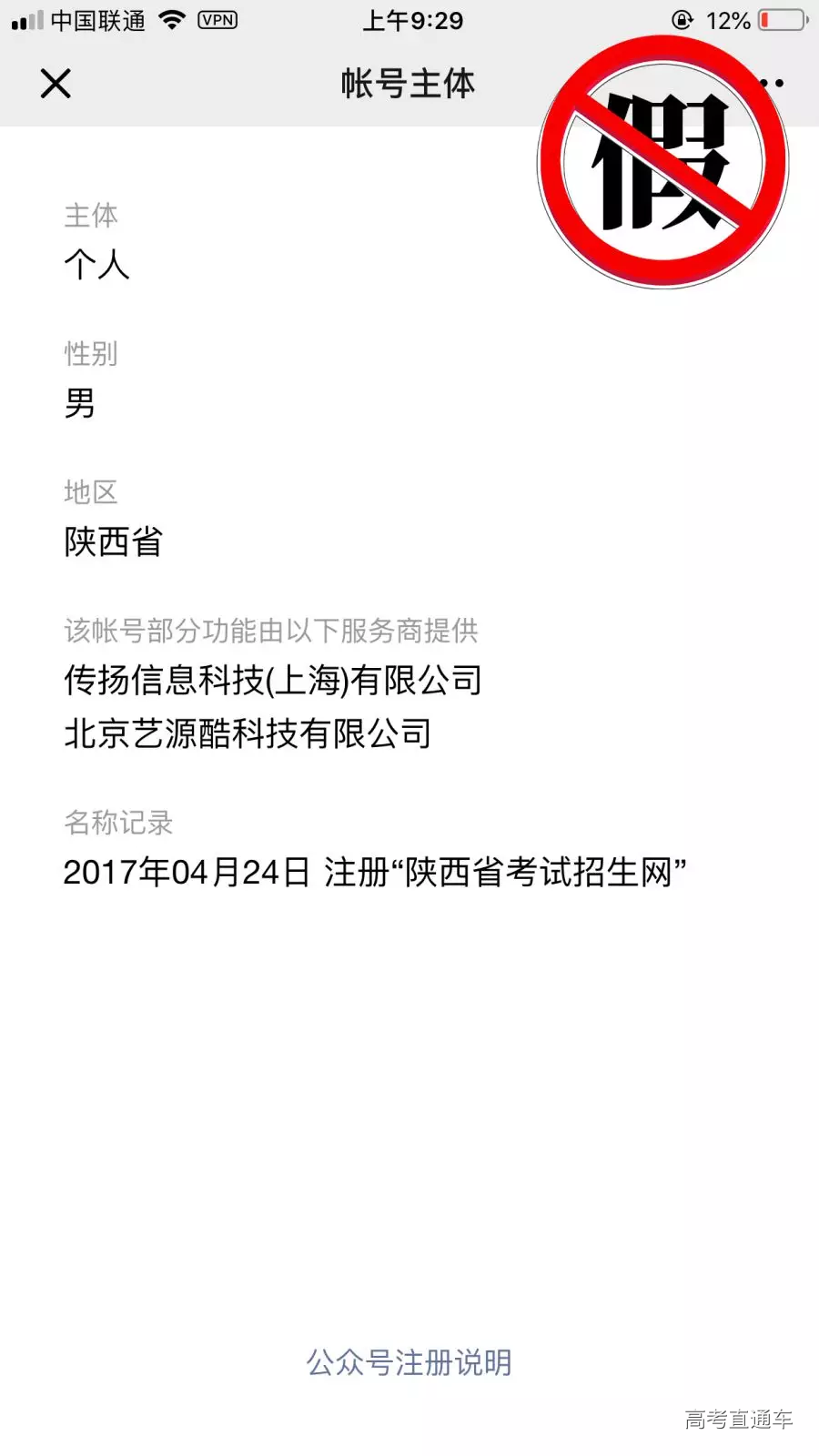
Task: Open the 公众号注册说明 link
Action: point(409,1362)
